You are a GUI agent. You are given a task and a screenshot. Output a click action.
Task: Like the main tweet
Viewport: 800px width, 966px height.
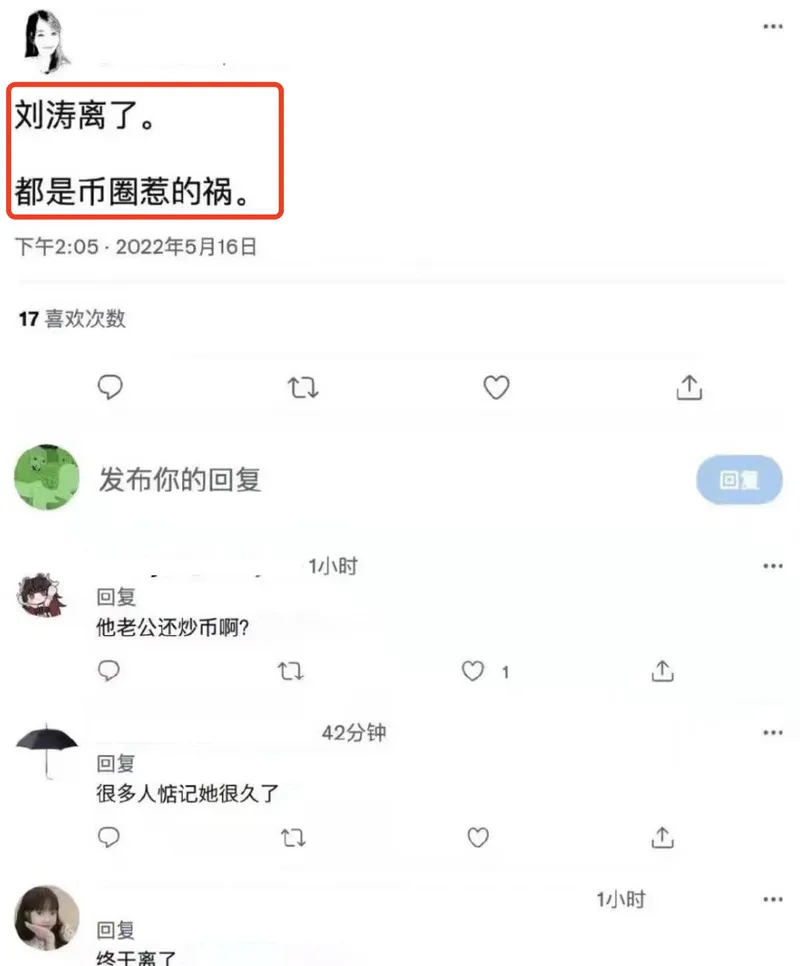coord(496,388)
